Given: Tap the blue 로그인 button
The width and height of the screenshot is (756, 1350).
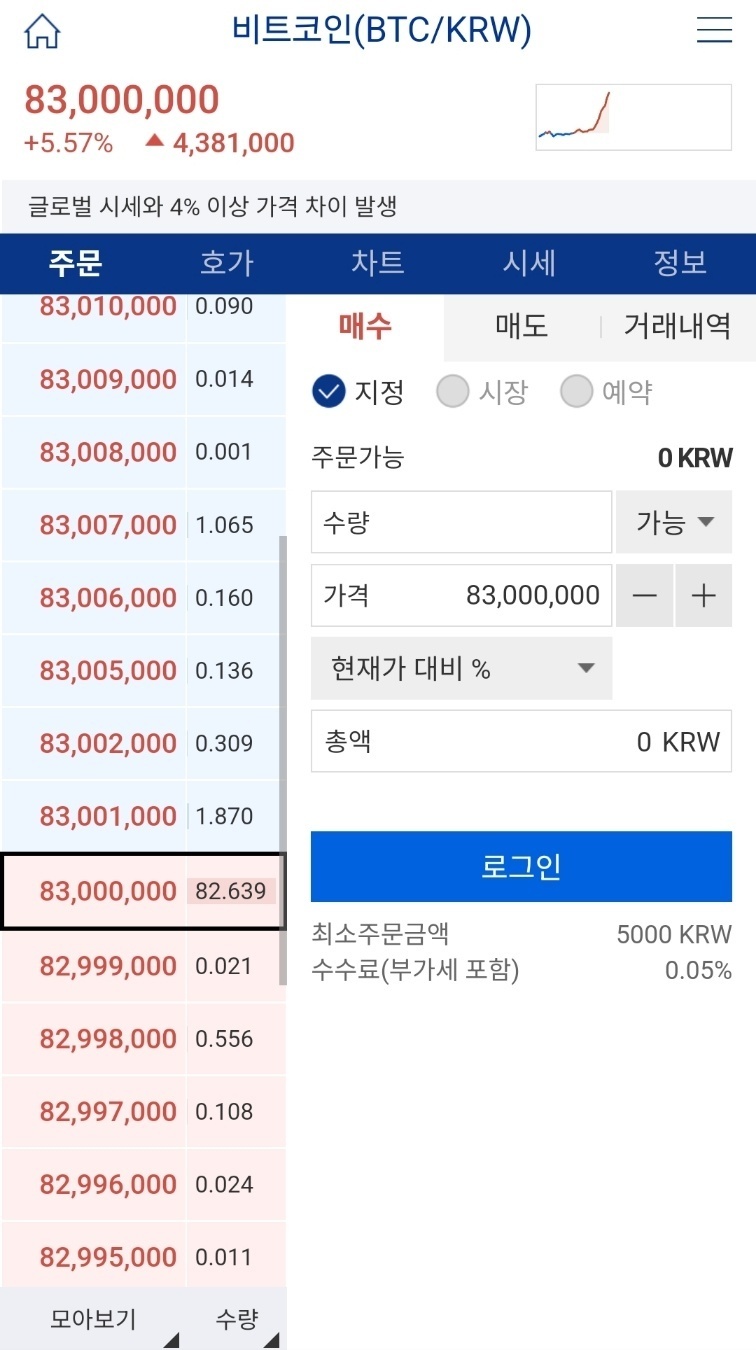Looking at the screenshot, I should tap(521, 867).
